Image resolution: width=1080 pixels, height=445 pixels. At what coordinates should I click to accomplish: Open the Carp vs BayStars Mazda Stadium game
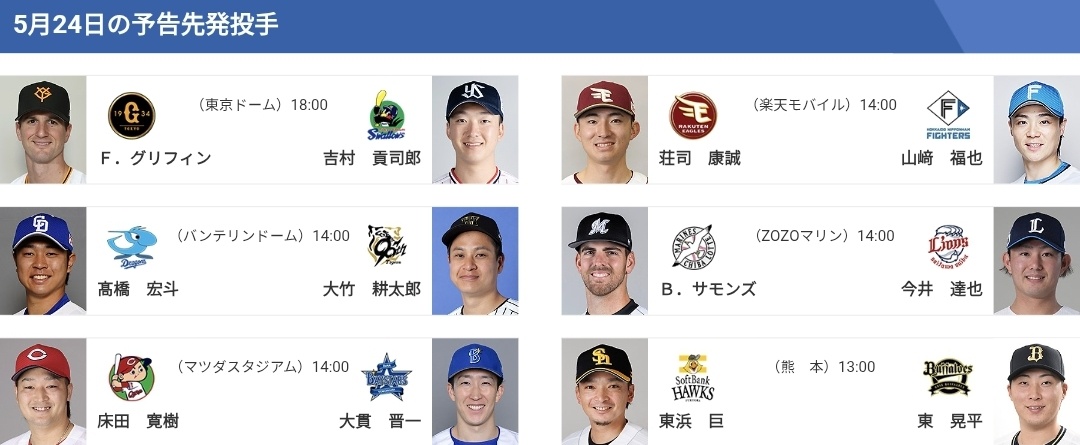(260, 391)
